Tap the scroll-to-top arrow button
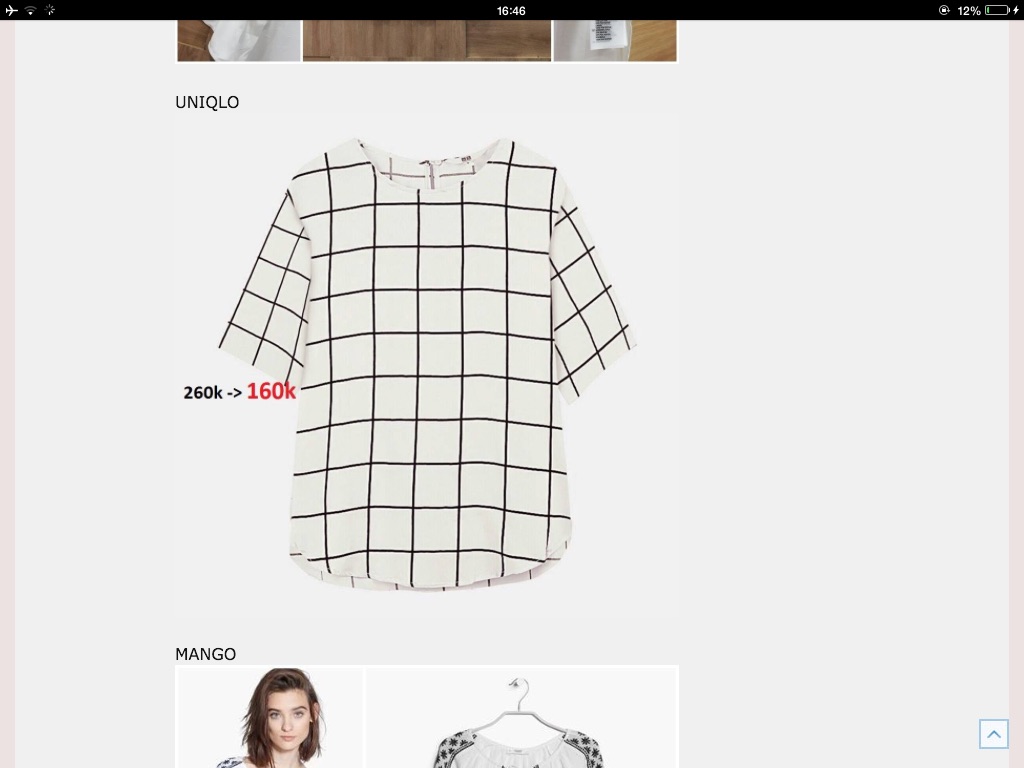Viewport: 1024px width, 768px height. coord(993,734)
